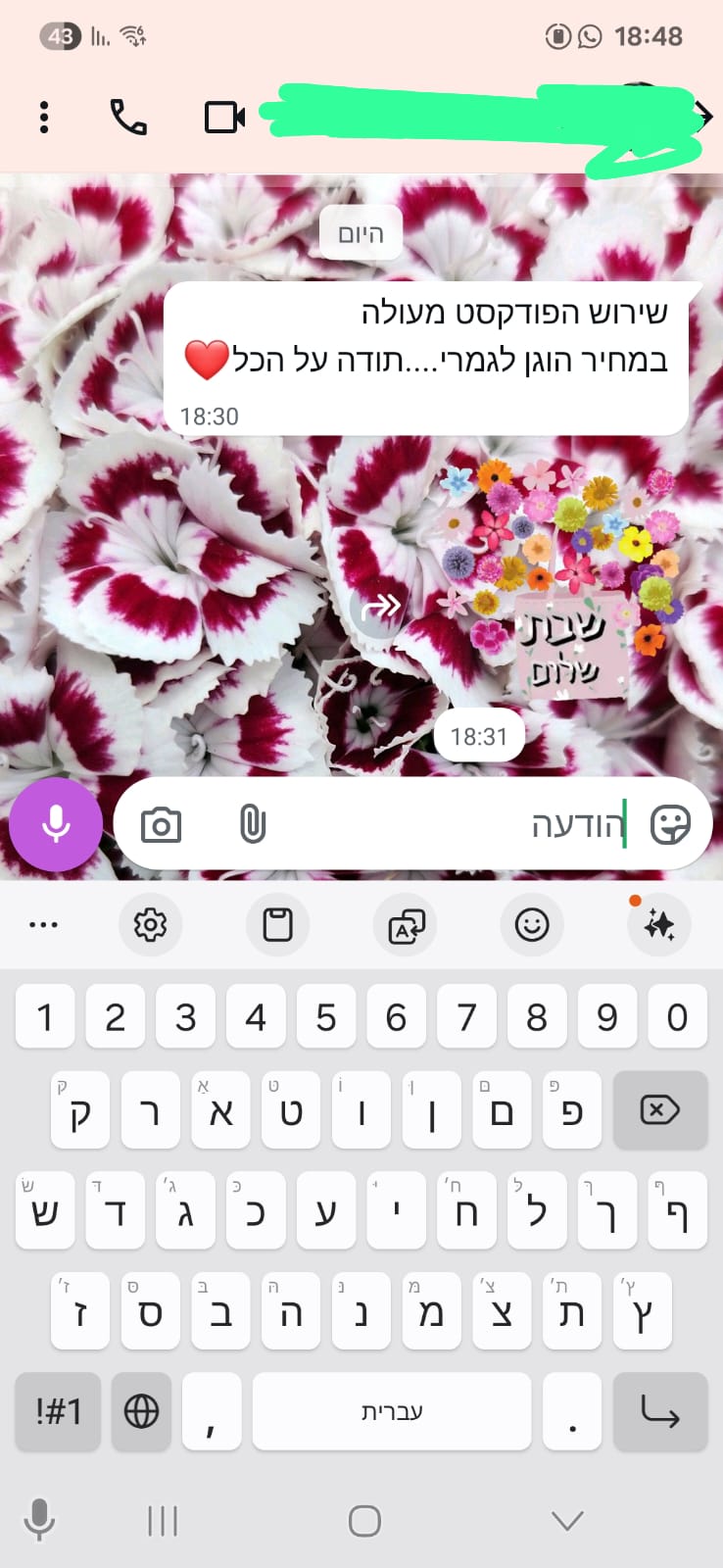
Task: Expand more keyboard toolbar options
Action: point(44,924)
